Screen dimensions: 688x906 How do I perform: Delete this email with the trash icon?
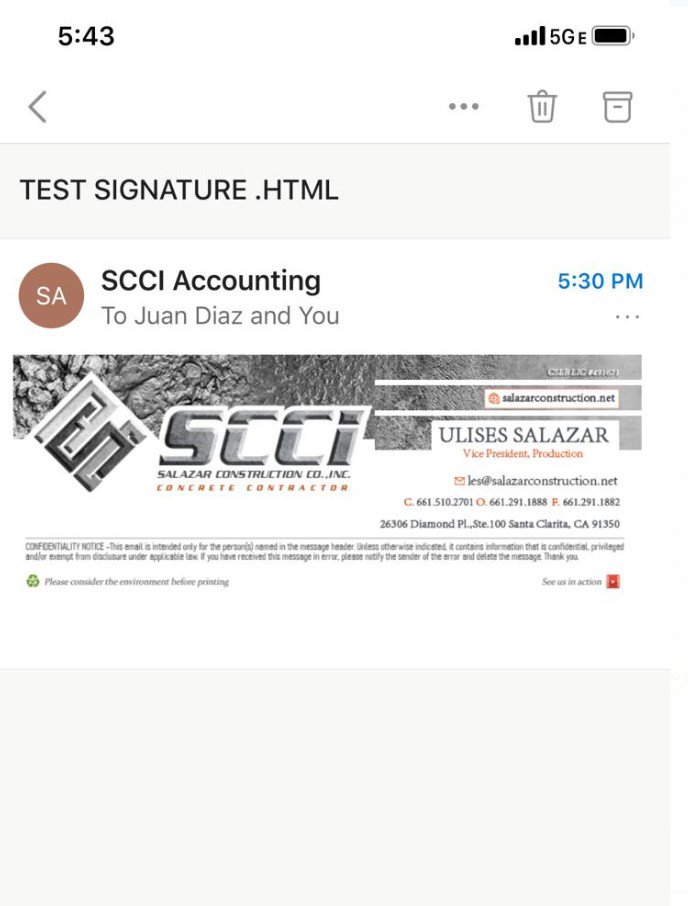click(542, 106)
